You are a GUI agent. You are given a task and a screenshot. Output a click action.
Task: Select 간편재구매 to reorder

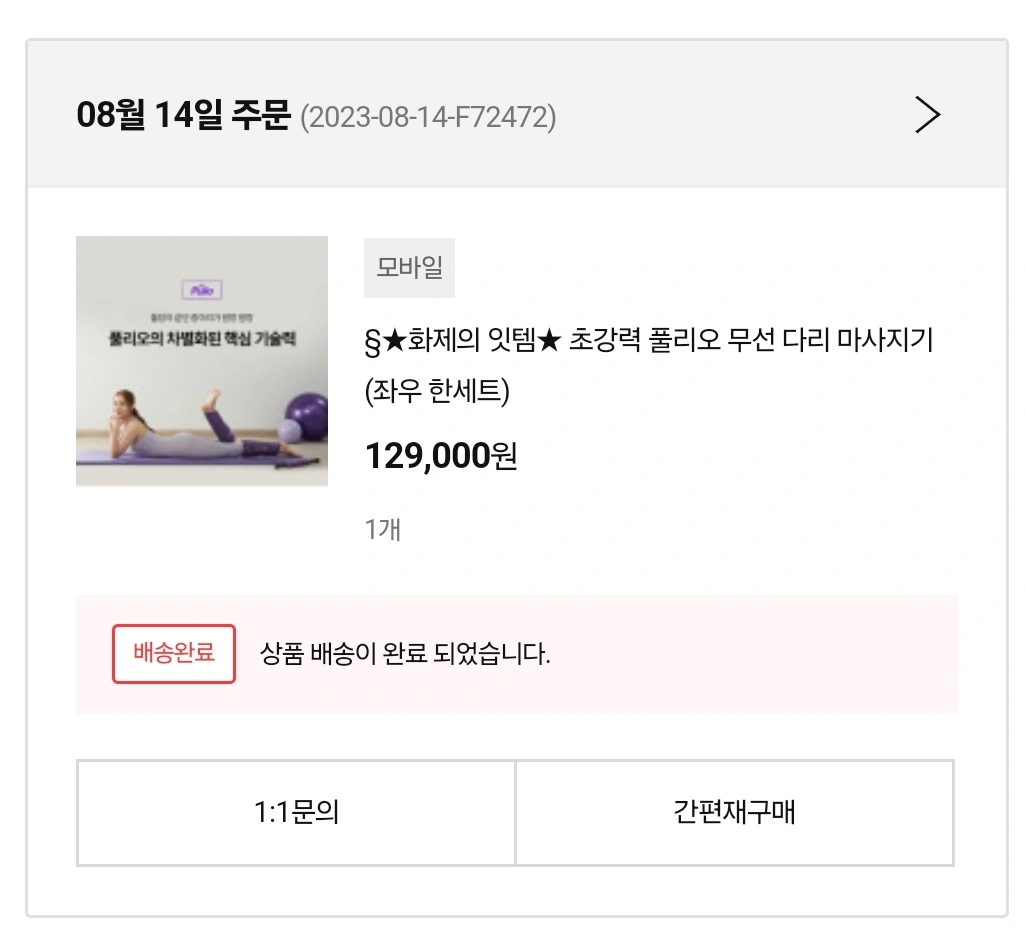[734, 812]
